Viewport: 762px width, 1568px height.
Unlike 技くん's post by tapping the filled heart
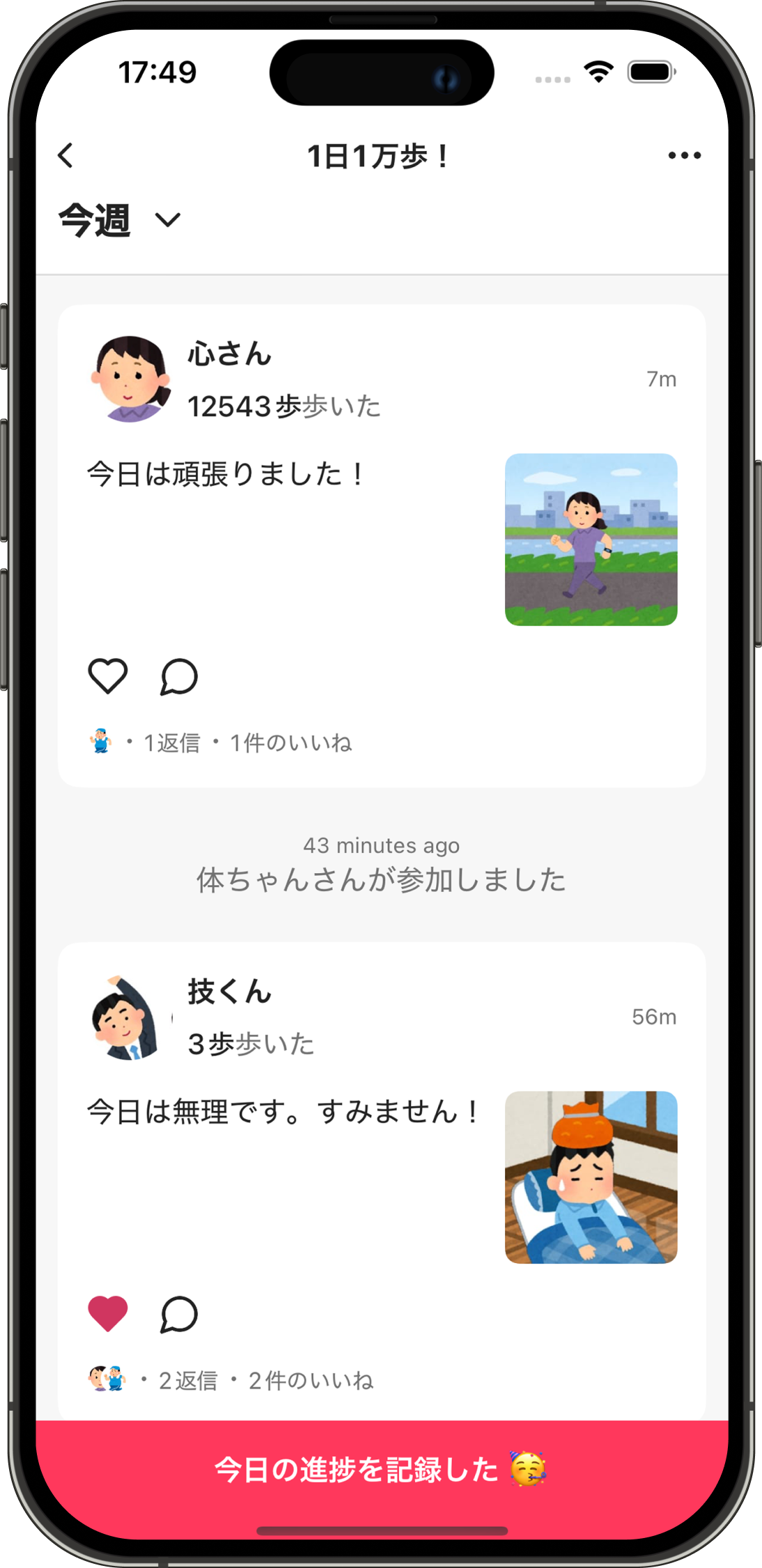pos(108,1314)
